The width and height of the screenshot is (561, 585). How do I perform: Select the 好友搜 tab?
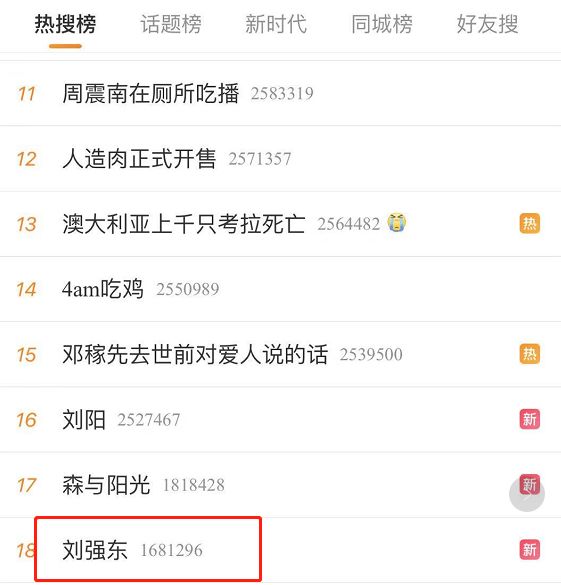click(x=488, y=24)
